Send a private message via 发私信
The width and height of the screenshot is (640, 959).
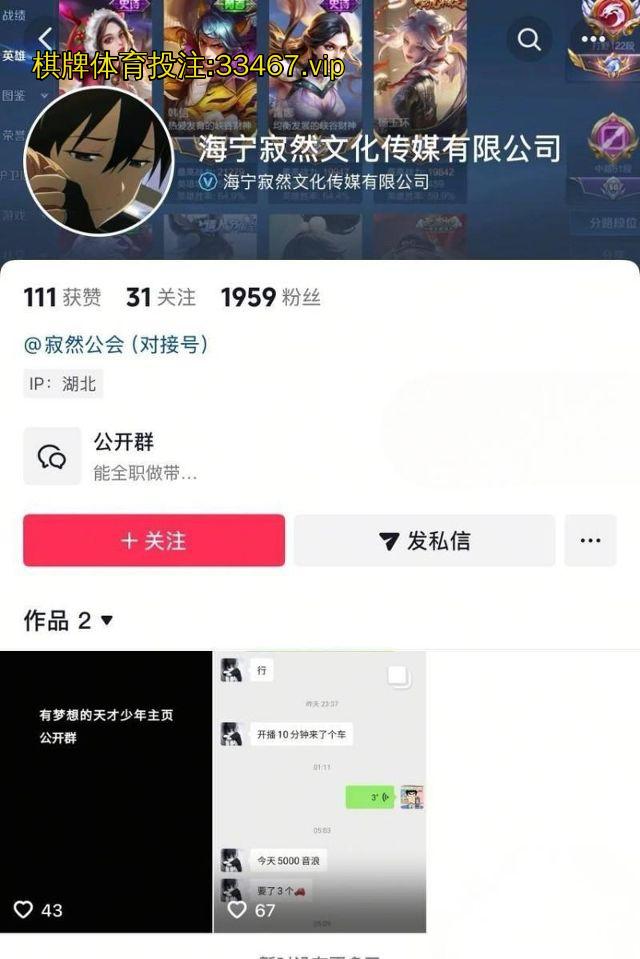point(424,540)
